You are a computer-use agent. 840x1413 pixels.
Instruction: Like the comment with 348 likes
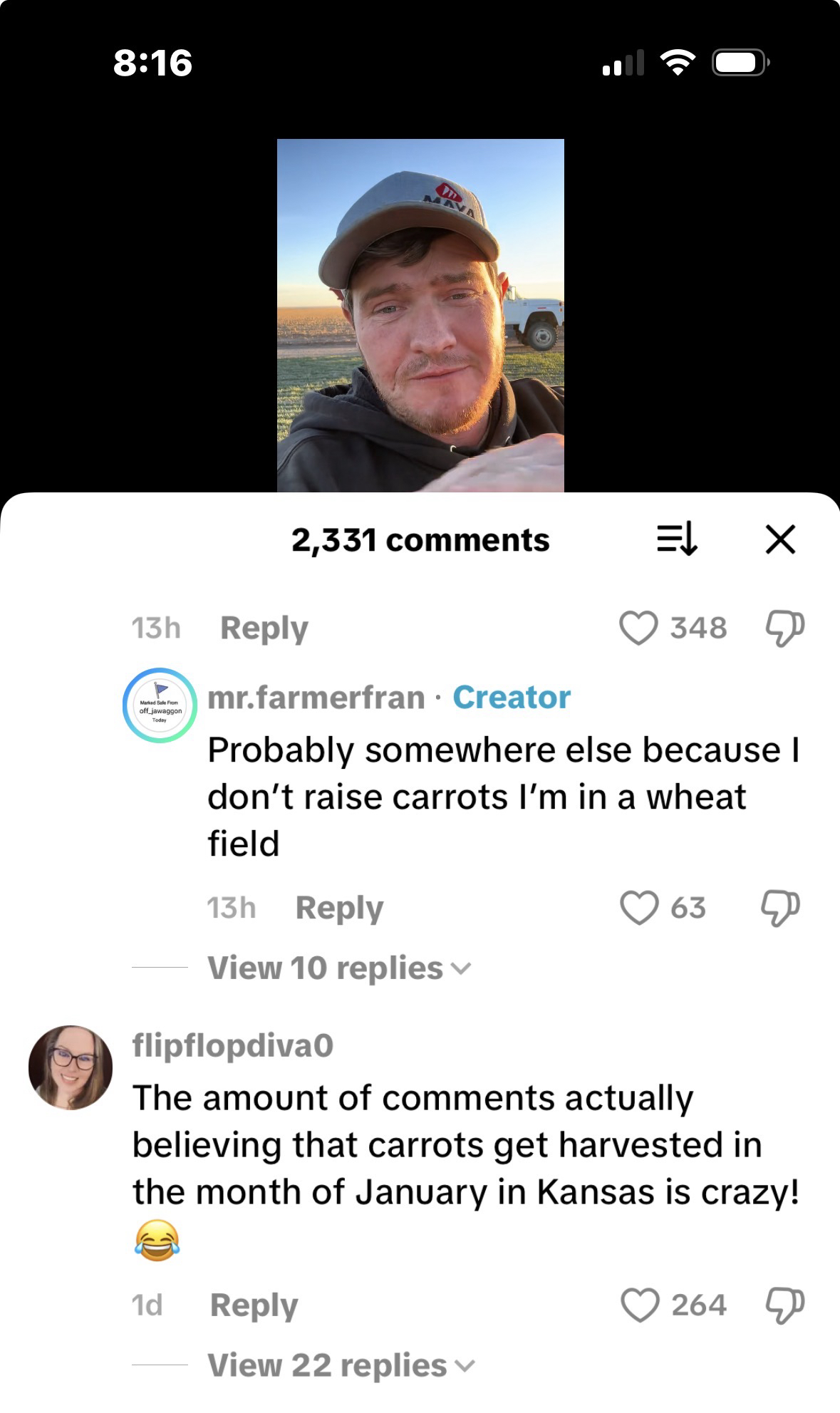[x=638, y=628]
